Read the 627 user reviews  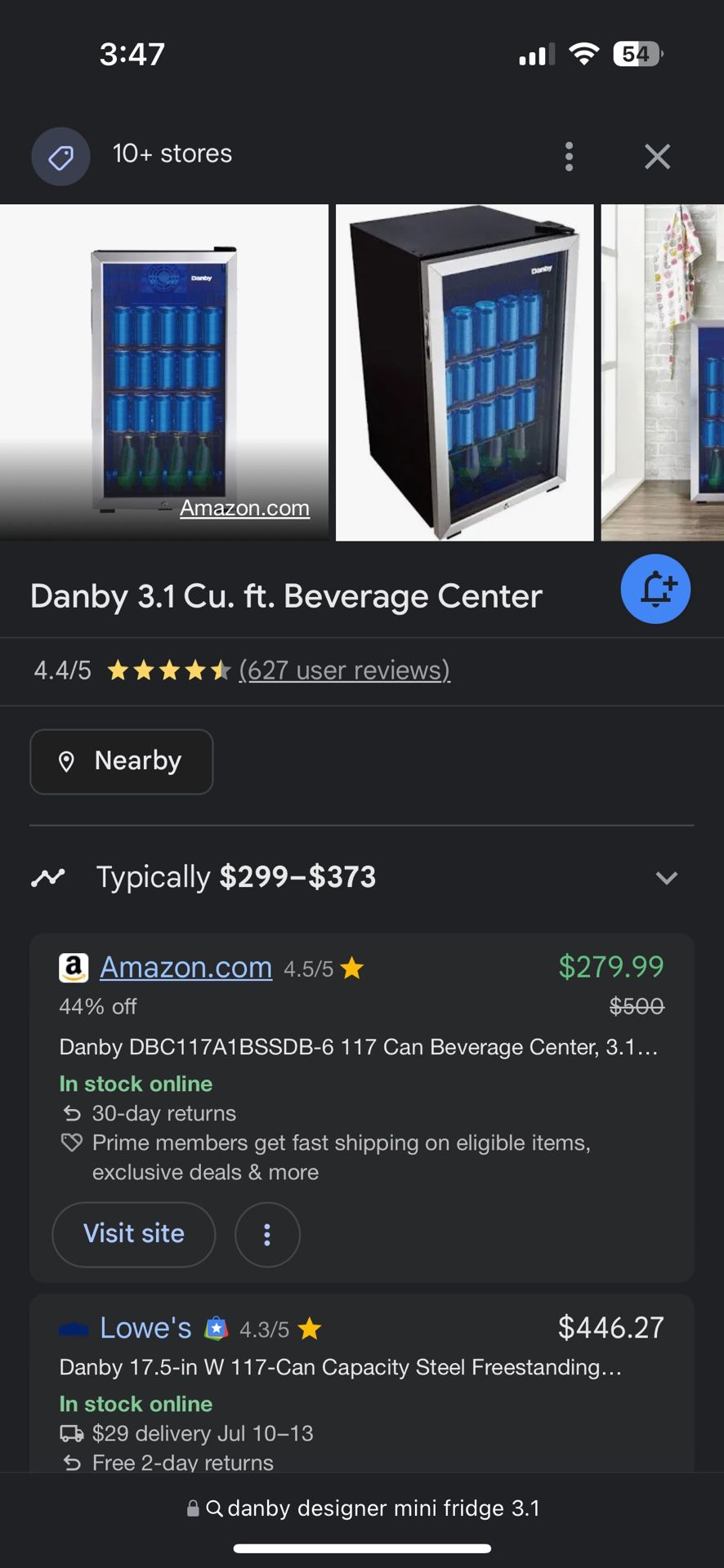point(344,670)
